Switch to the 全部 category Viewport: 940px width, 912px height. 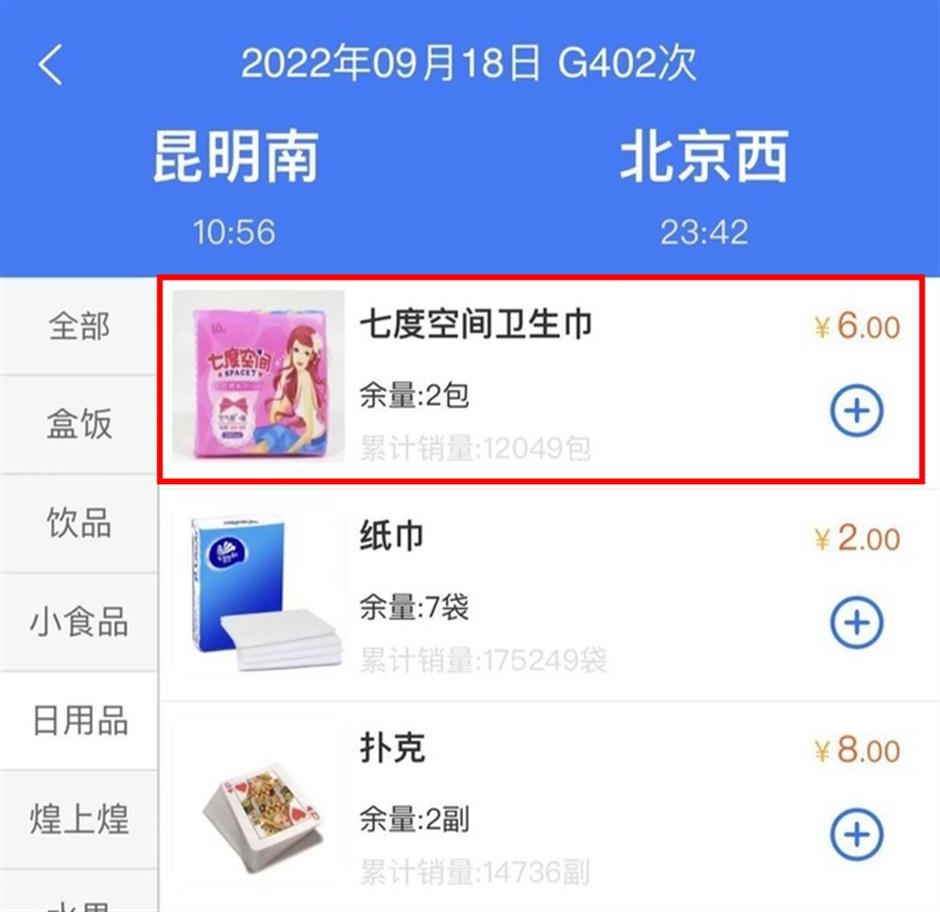click(79, 326)
